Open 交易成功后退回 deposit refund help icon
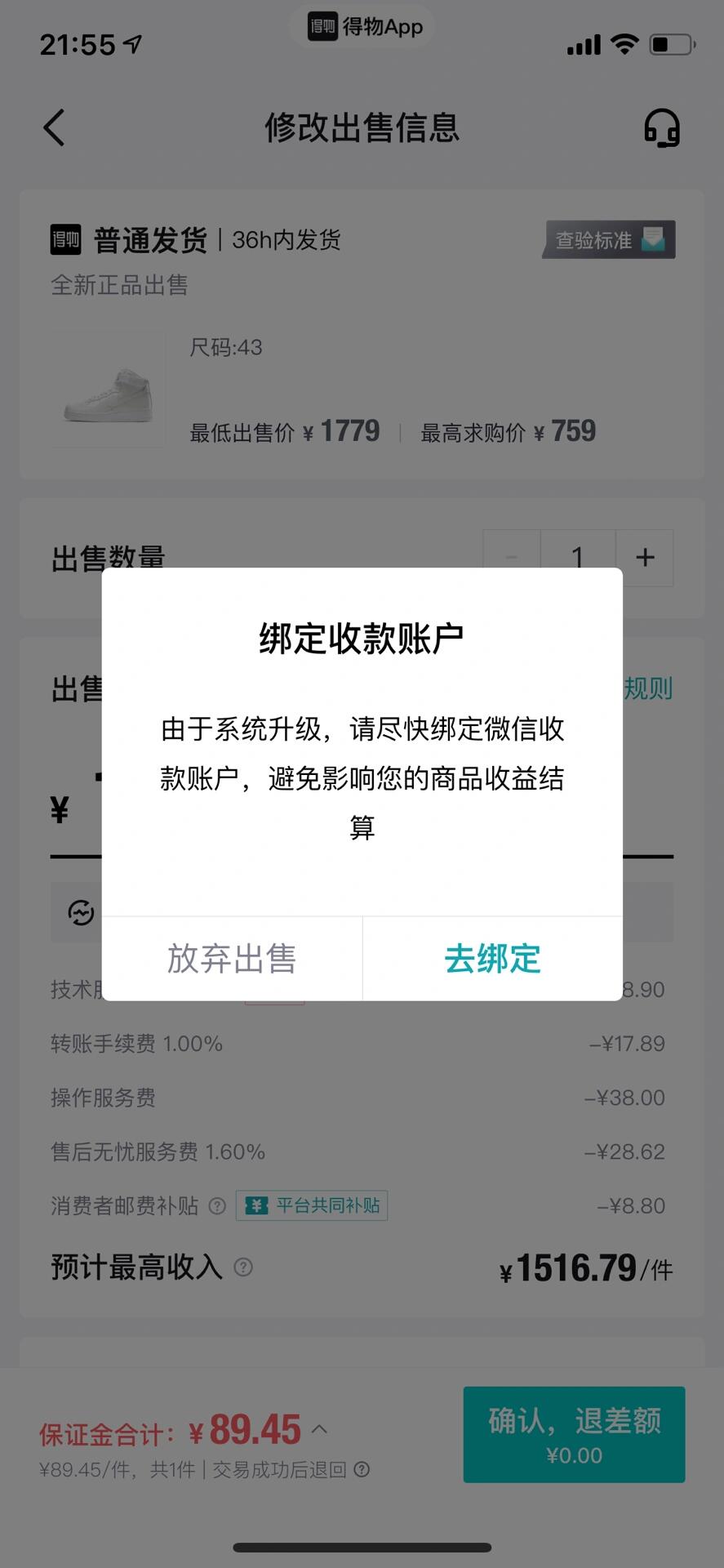The height and width of the screenshot is (1568, 724). pyautogui.click(x=362, y=1470)
